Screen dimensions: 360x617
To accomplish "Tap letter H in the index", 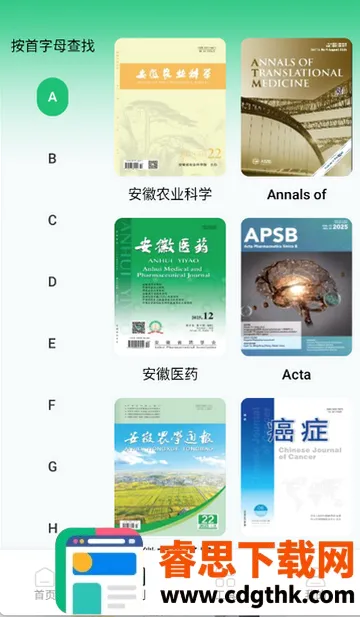I will [x=52, y=528].
